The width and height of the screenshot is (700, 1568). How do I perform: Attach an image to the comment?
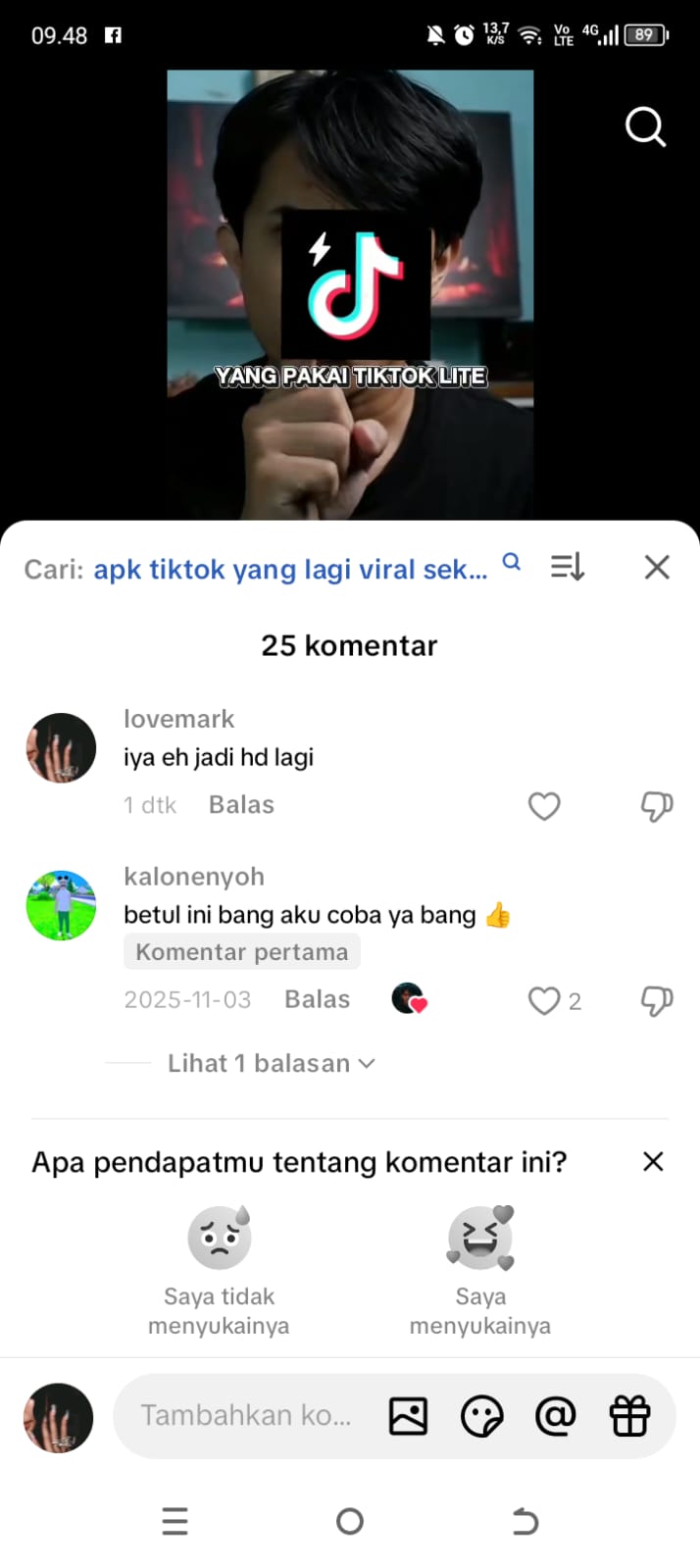click(408, 1416)
